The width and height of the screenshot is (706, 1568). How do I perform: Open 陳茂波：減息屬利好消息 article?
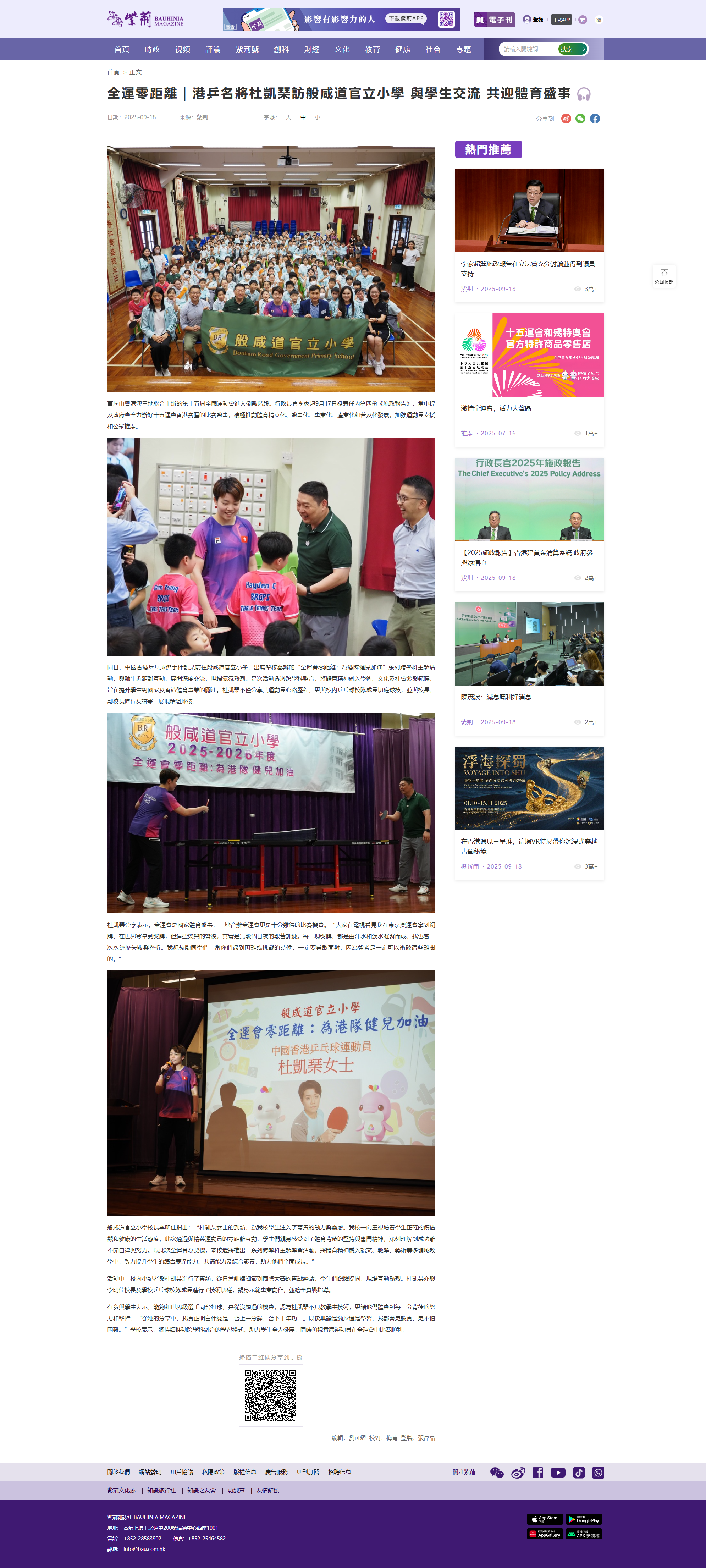click(x=495, y=697)
